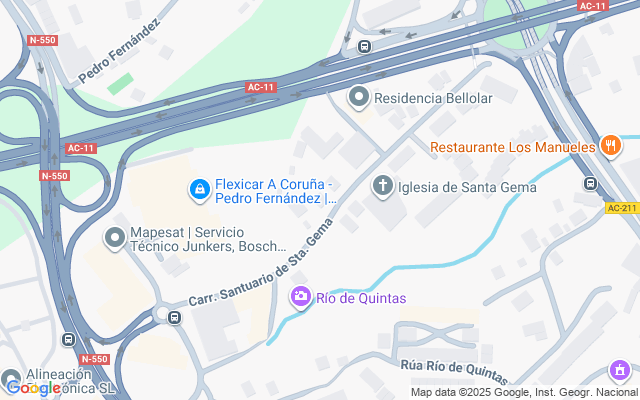View the Río de Quintas photo spot
Image resolution: width=640 pixels, height=400 pixels.
(x=301, y=297)
